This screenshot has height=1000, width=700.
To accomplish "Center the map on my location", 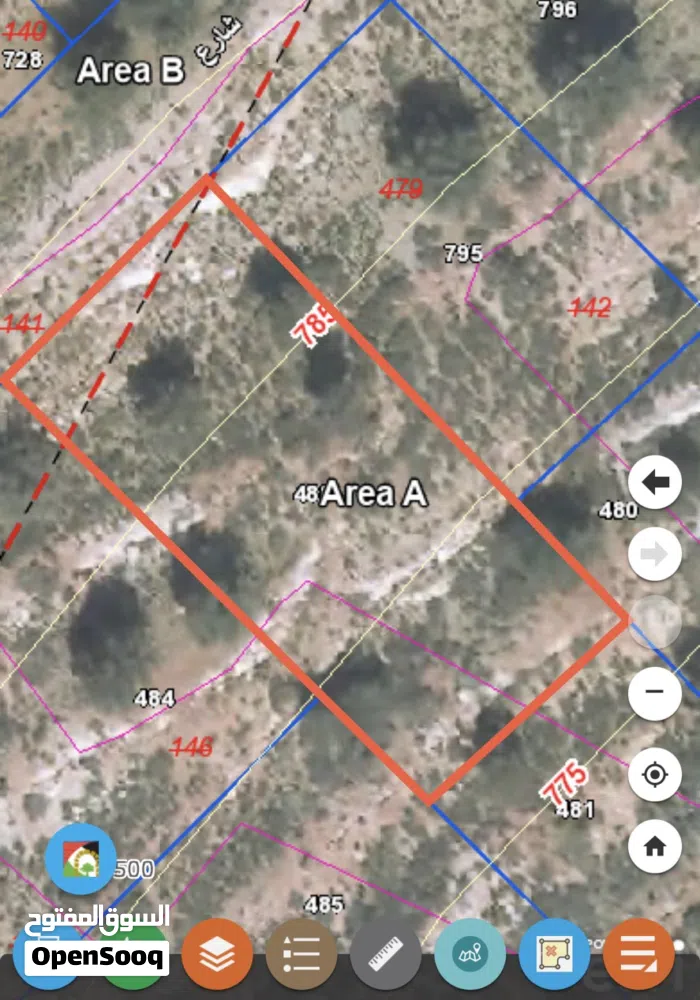I will 654,775.
